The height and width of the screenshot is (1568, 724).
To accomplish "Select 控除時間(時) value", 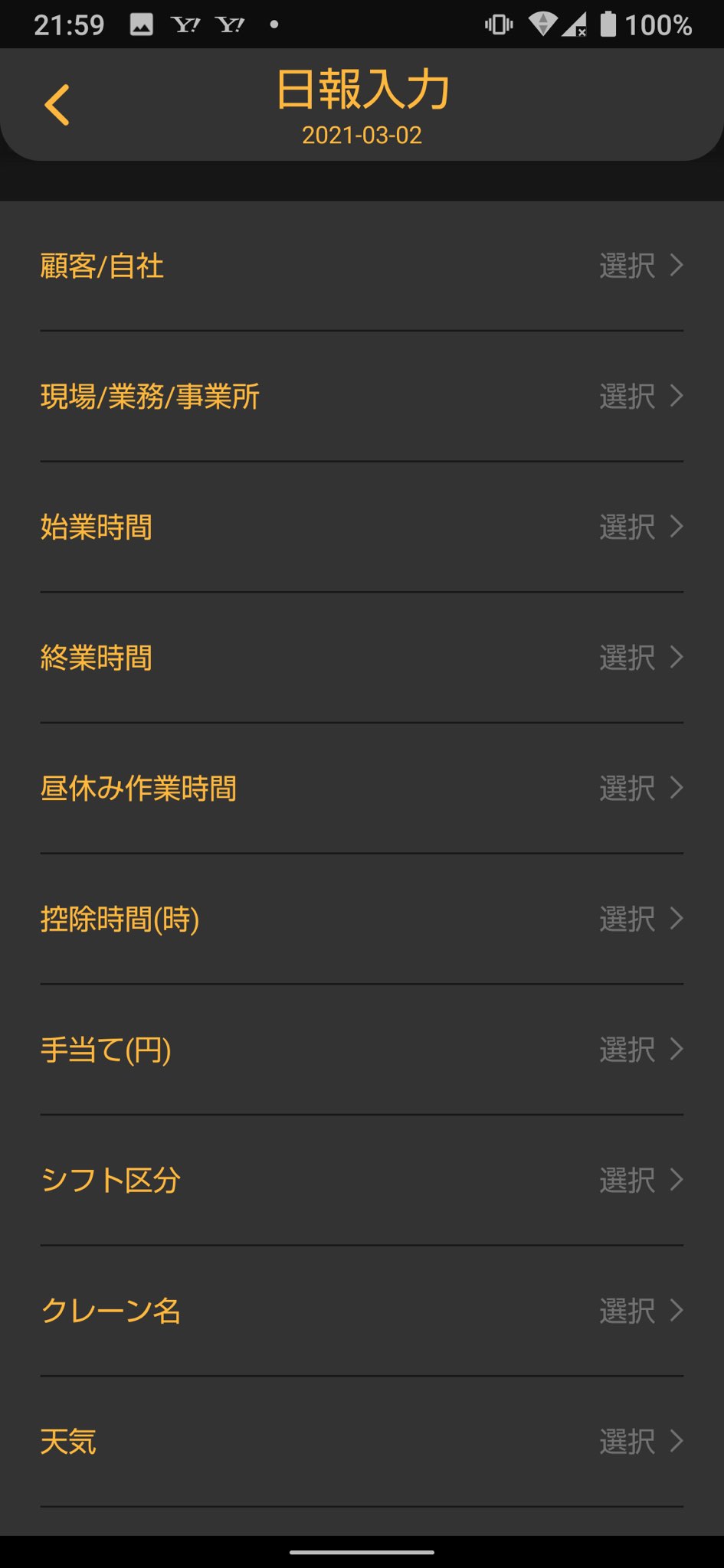I will tap(362, 920).
